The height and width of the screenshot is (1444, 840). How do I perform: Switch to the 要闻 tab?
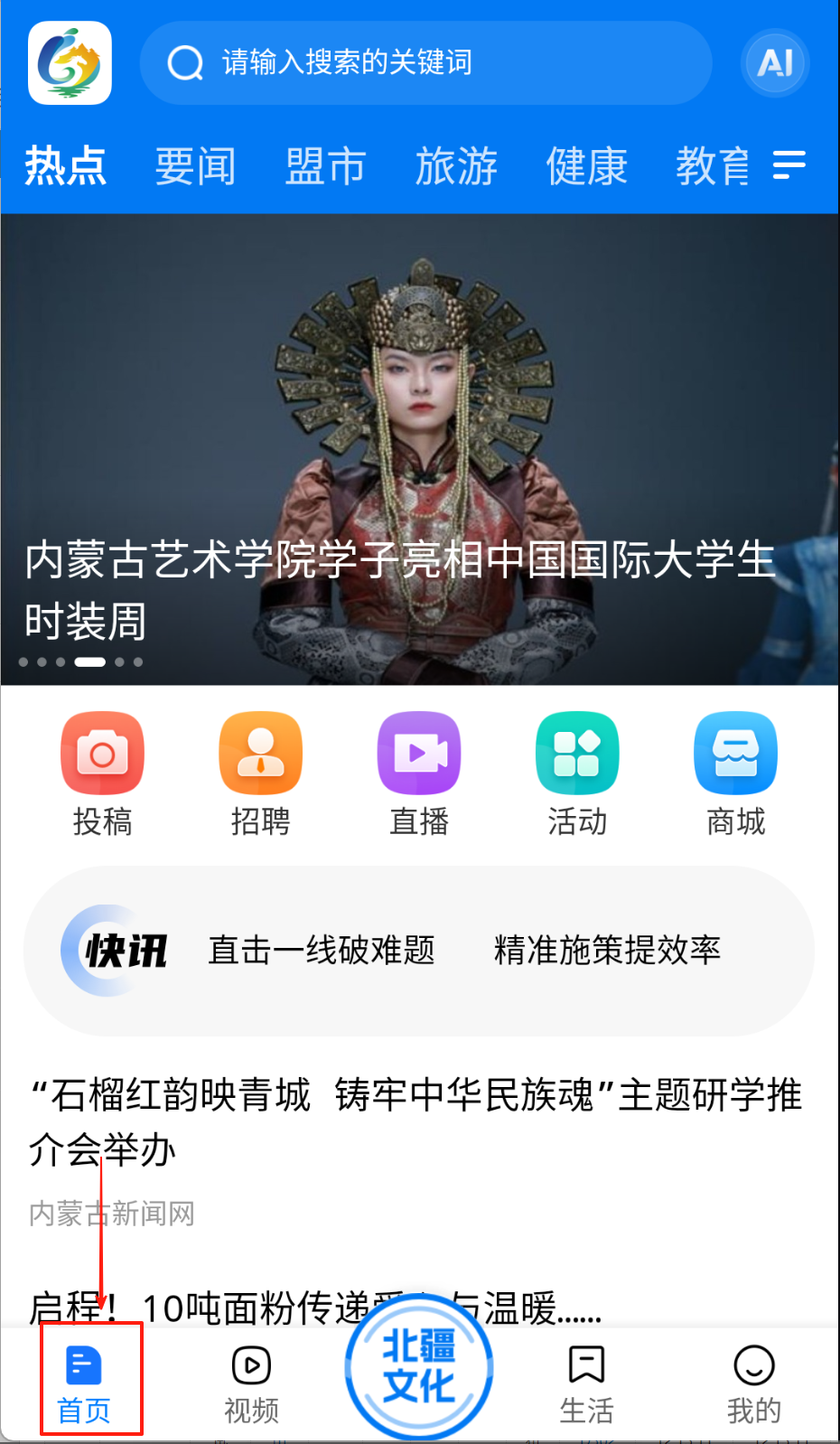[x=195, y=166]
